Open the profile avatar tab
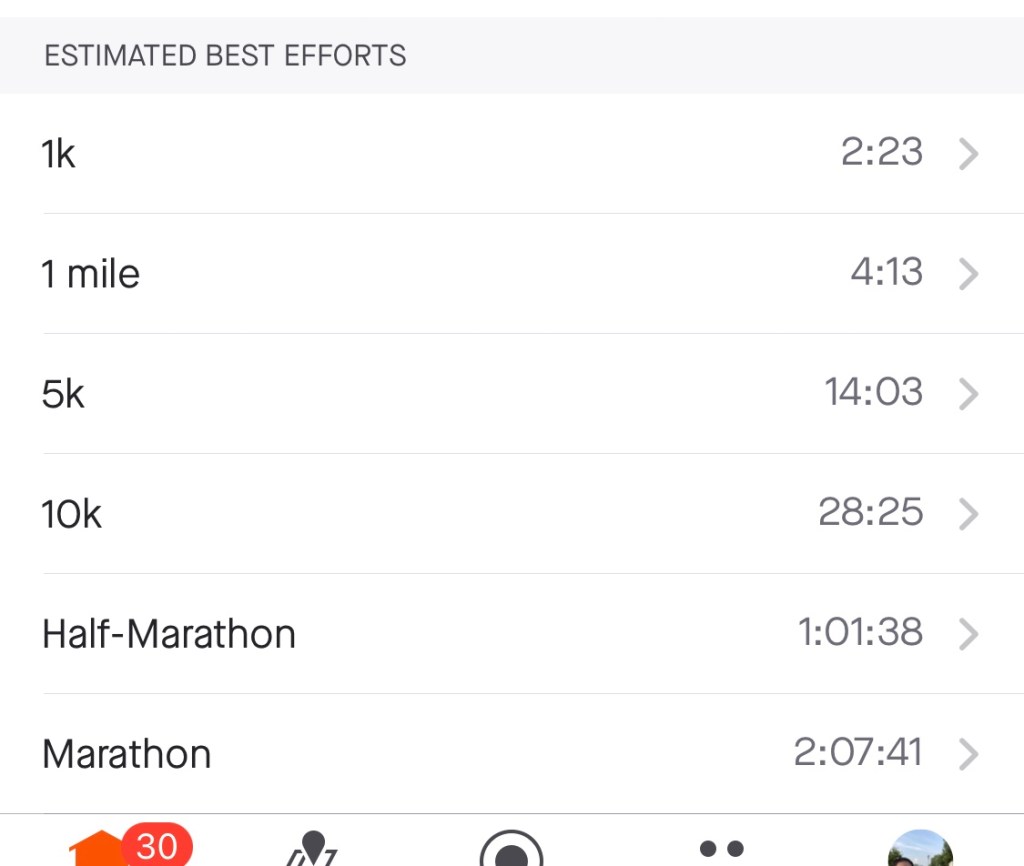This screenshot has height=866, width=1024. coord(920,850)
